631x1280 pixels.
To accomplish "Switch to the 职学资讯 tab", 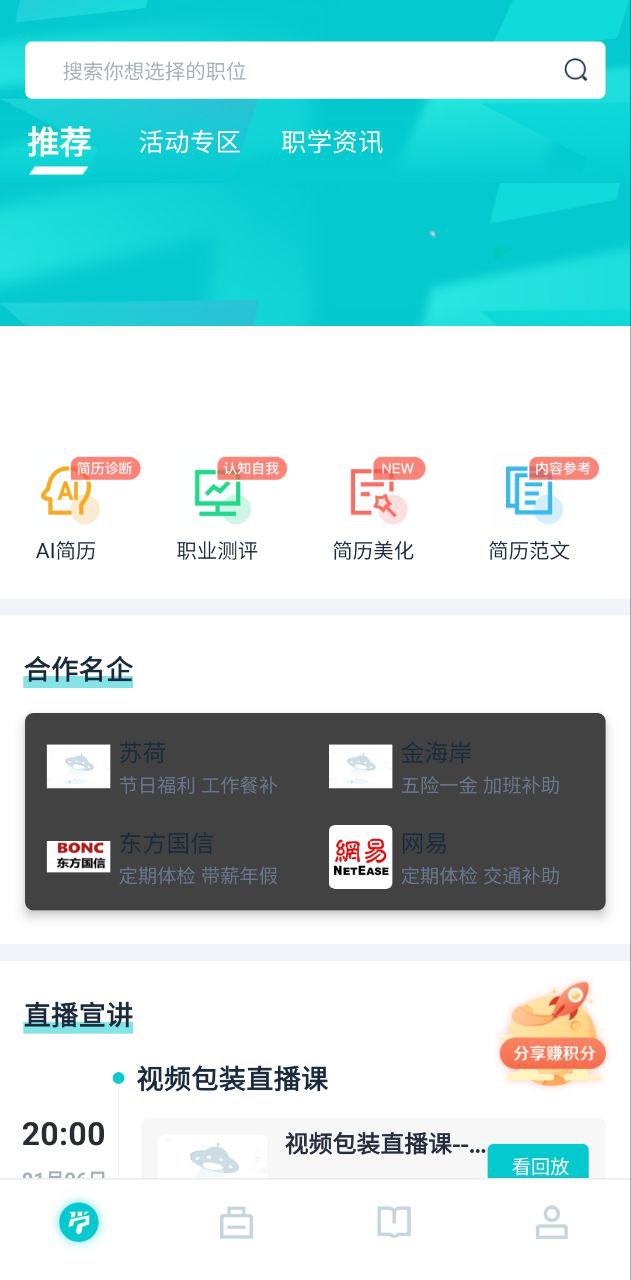I will [332, 142].
